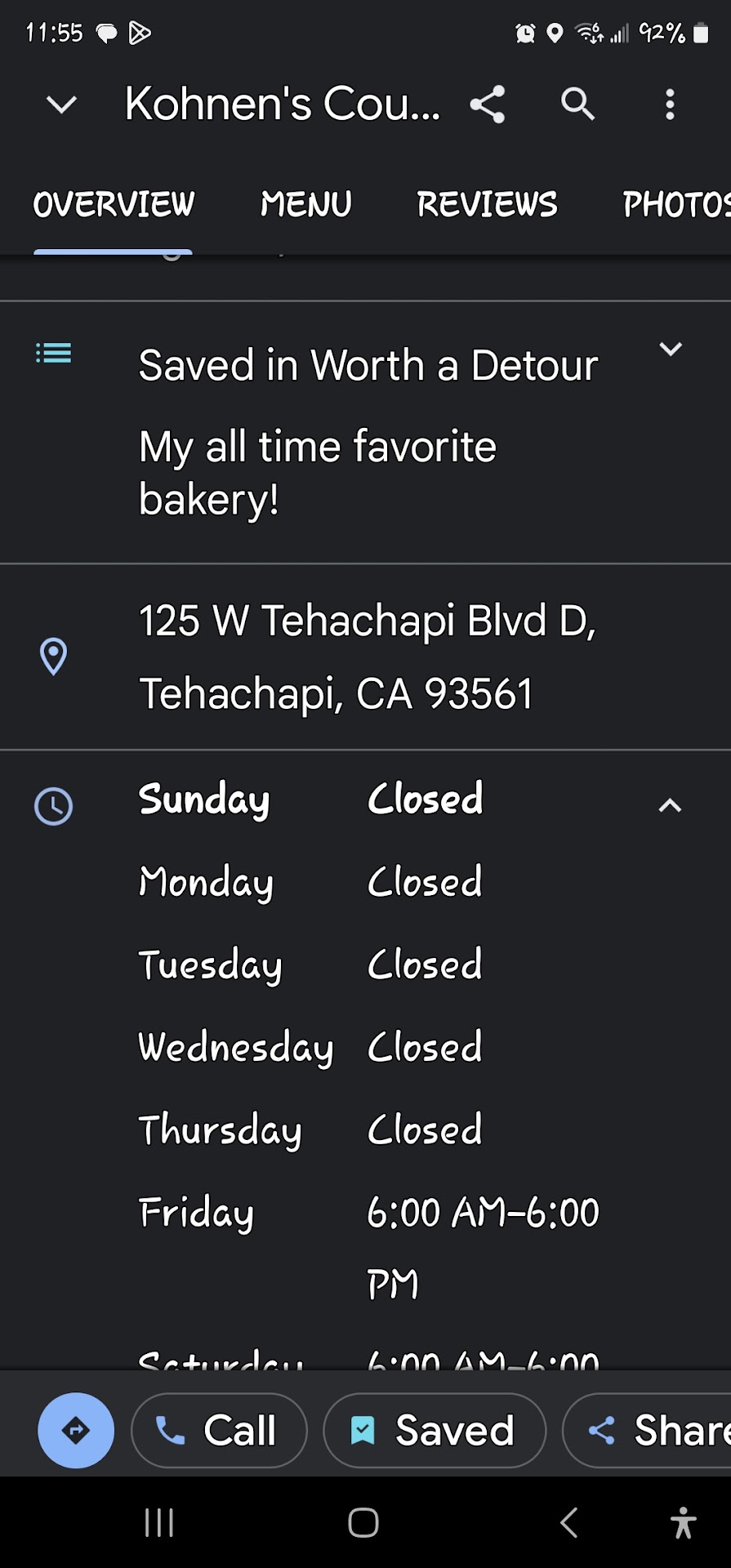Collapse the opening hours list
This screenshot has width=731, height=1568.
pos(670,806)
